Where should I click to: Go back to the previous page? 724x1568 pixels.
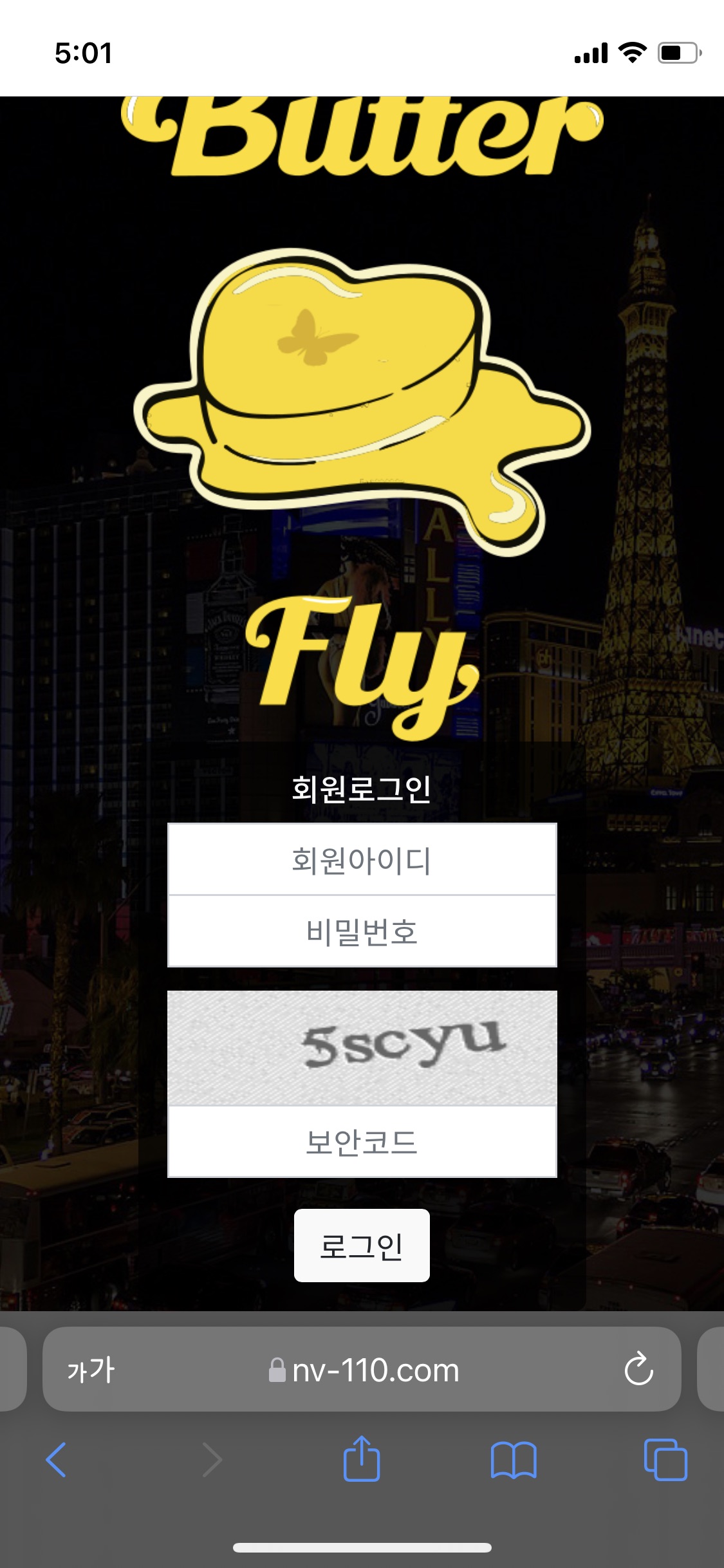57,1460
